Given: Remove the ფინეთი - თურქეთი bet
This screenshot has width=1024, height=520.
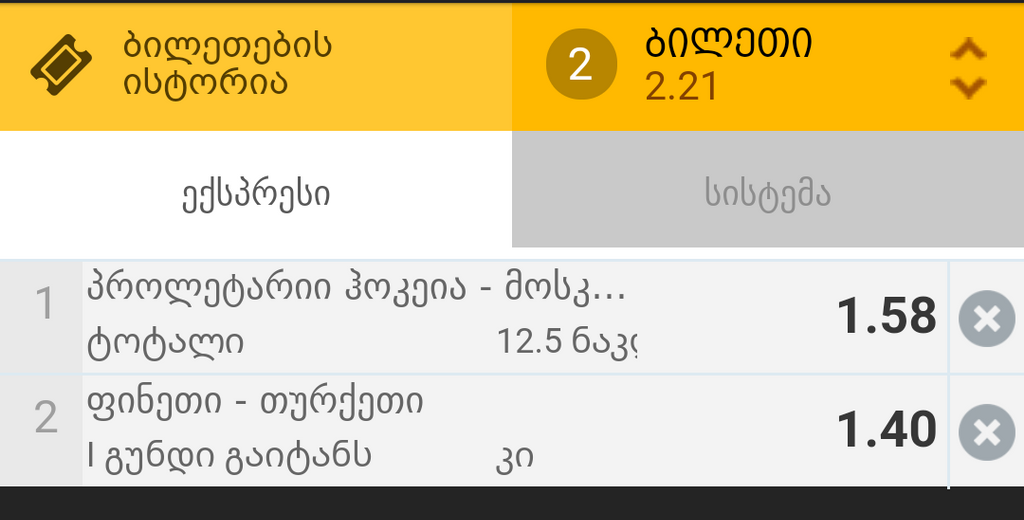Looking at the screenshot, I should [x=986, y=432].
